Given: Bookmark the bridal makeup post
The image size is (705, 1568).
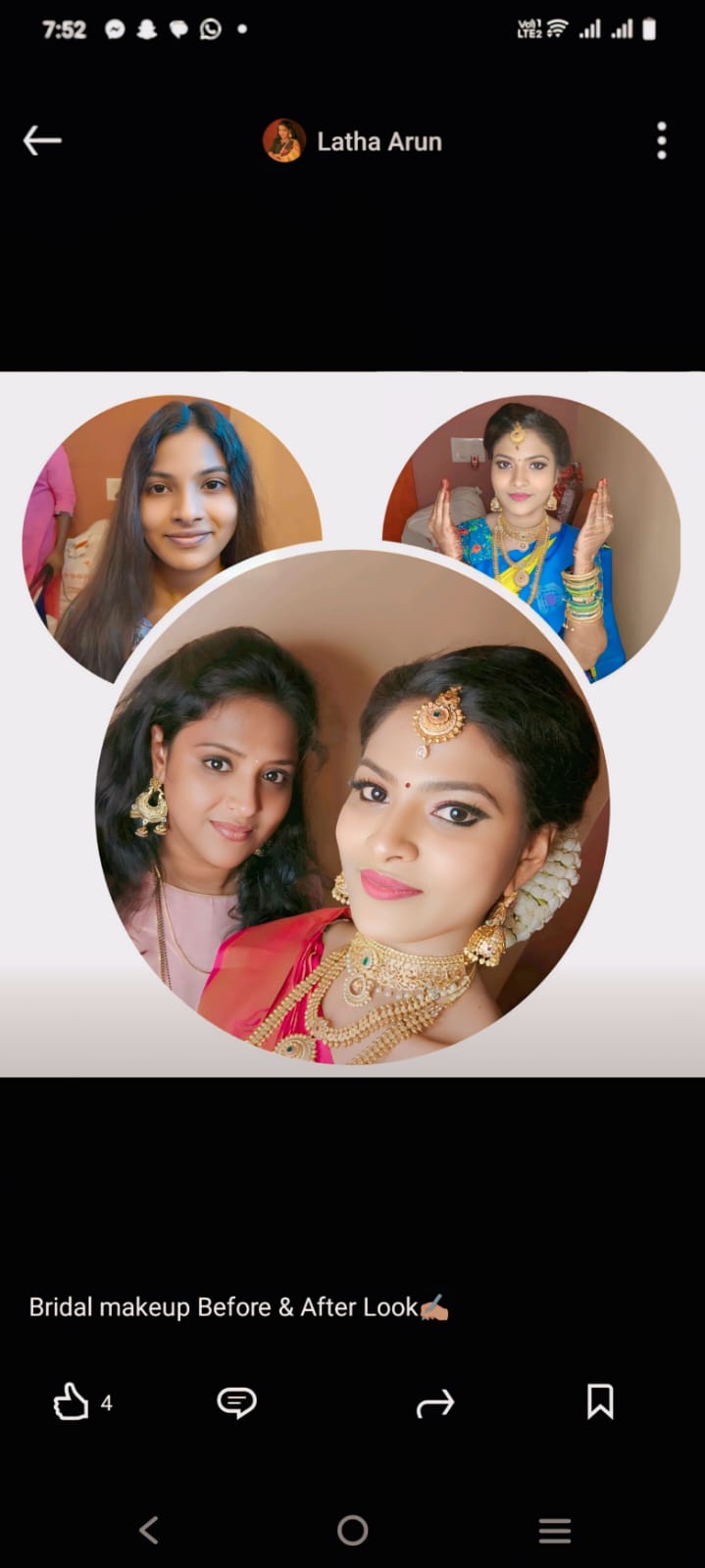Looking at the screenshot, I should [600, 1402].
